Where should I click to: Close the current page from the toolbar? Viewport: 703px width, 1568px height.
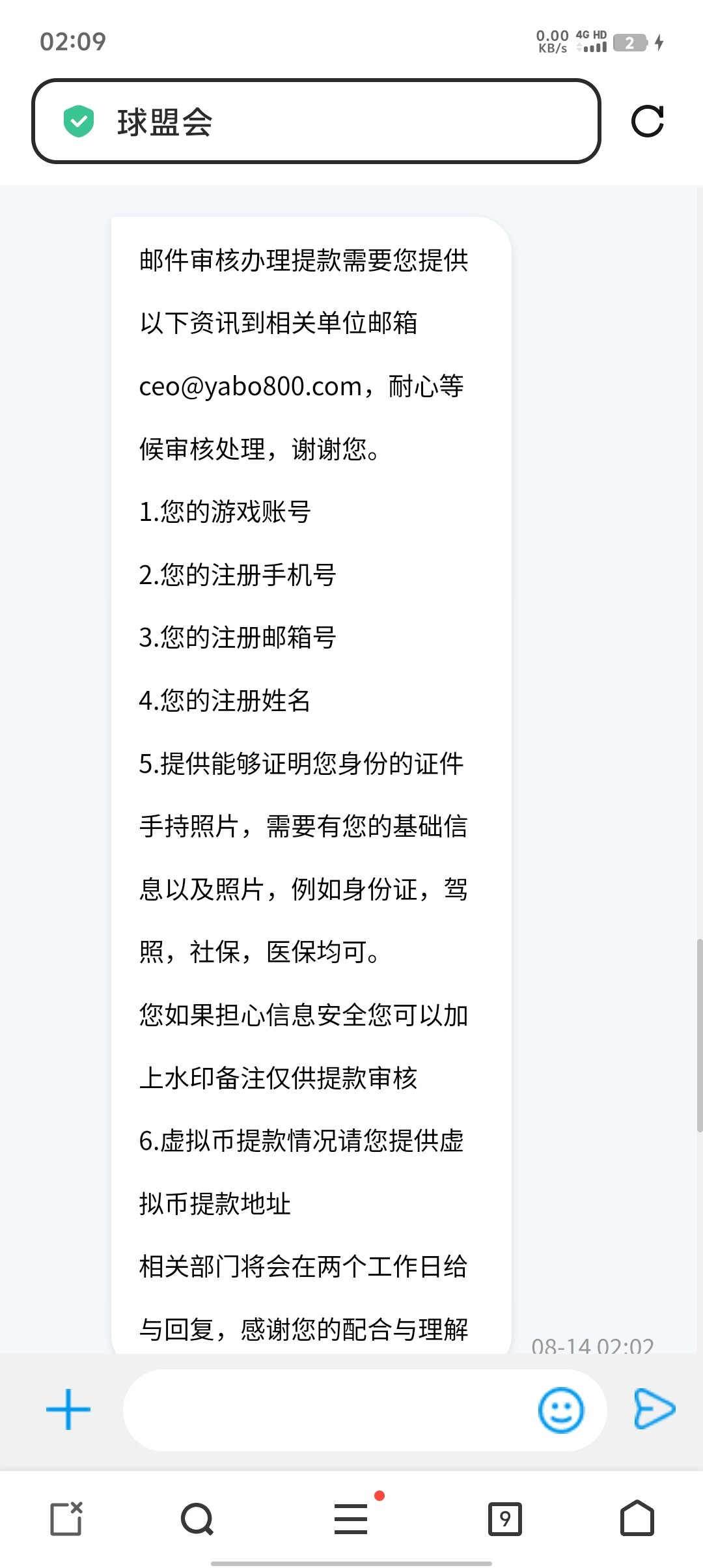pyautogui.click(x=66, y=1519)
